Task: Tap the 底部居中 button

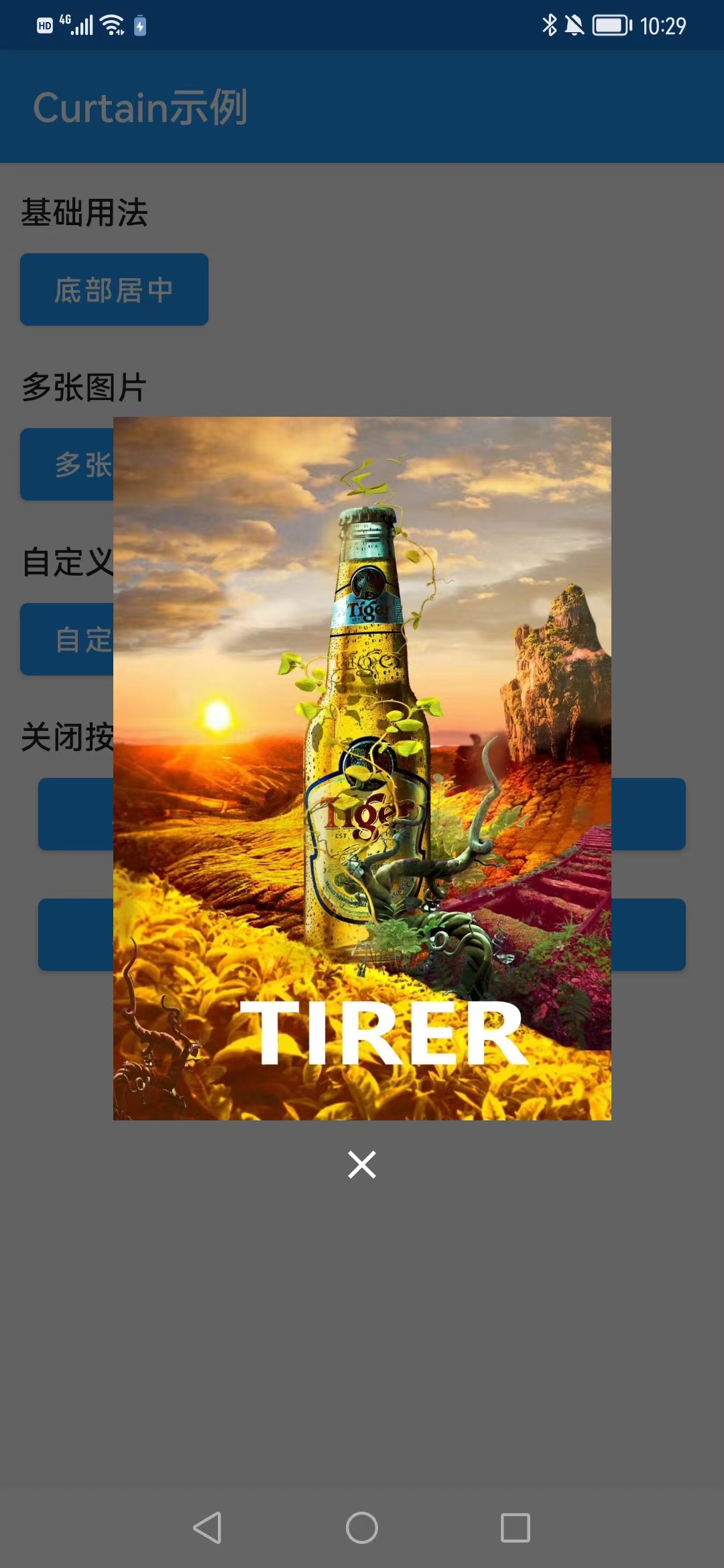Action: [114, 289]
